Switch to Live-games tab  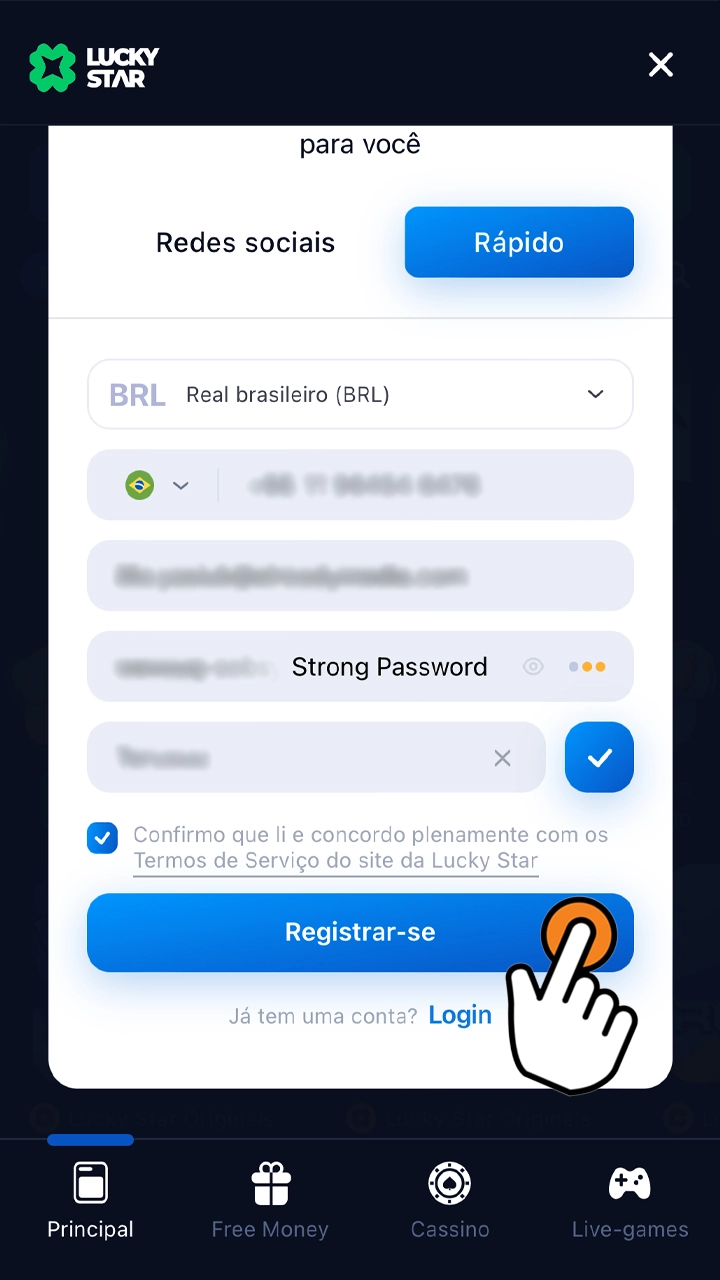coord(630,1200)
